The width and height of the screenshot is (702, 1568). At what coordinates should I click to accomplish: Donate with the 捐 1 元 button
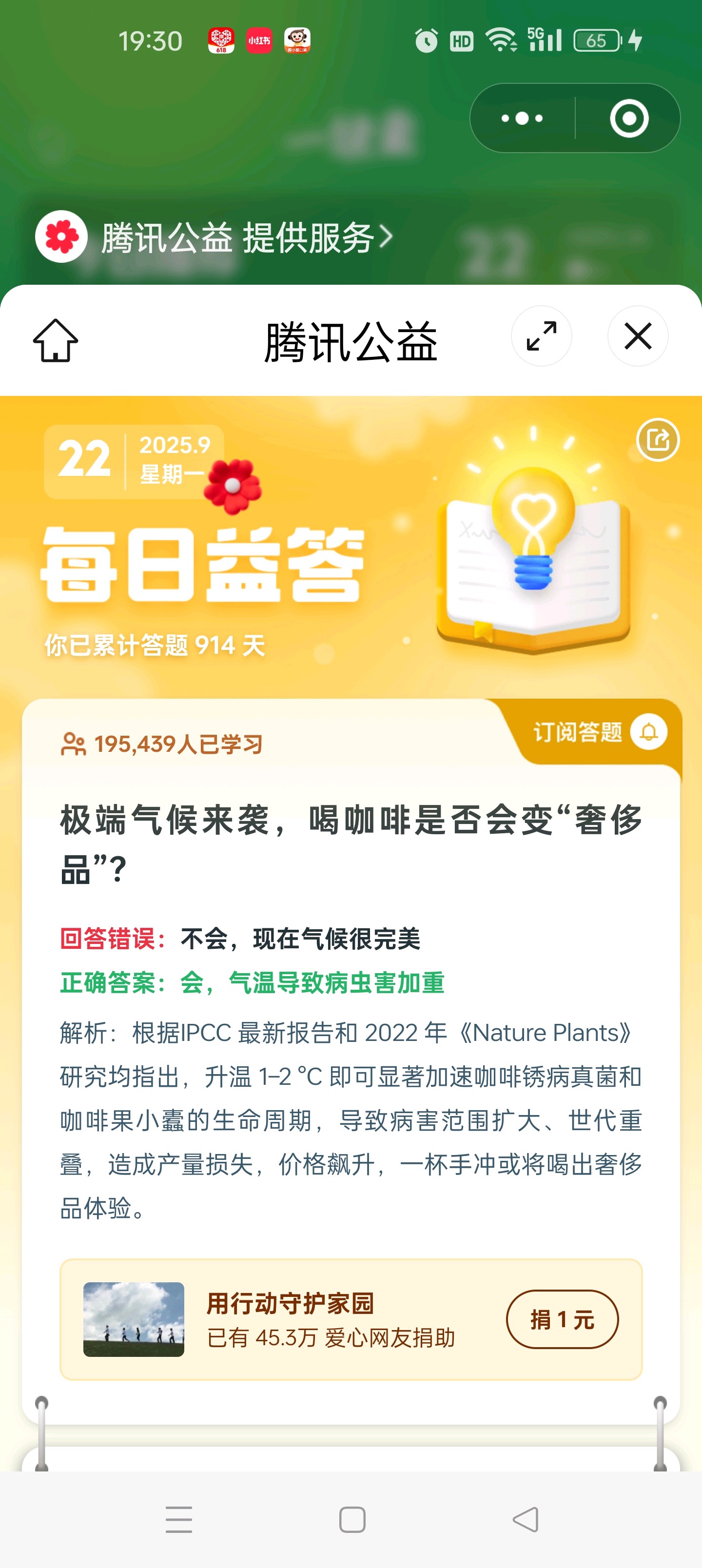562,1319
